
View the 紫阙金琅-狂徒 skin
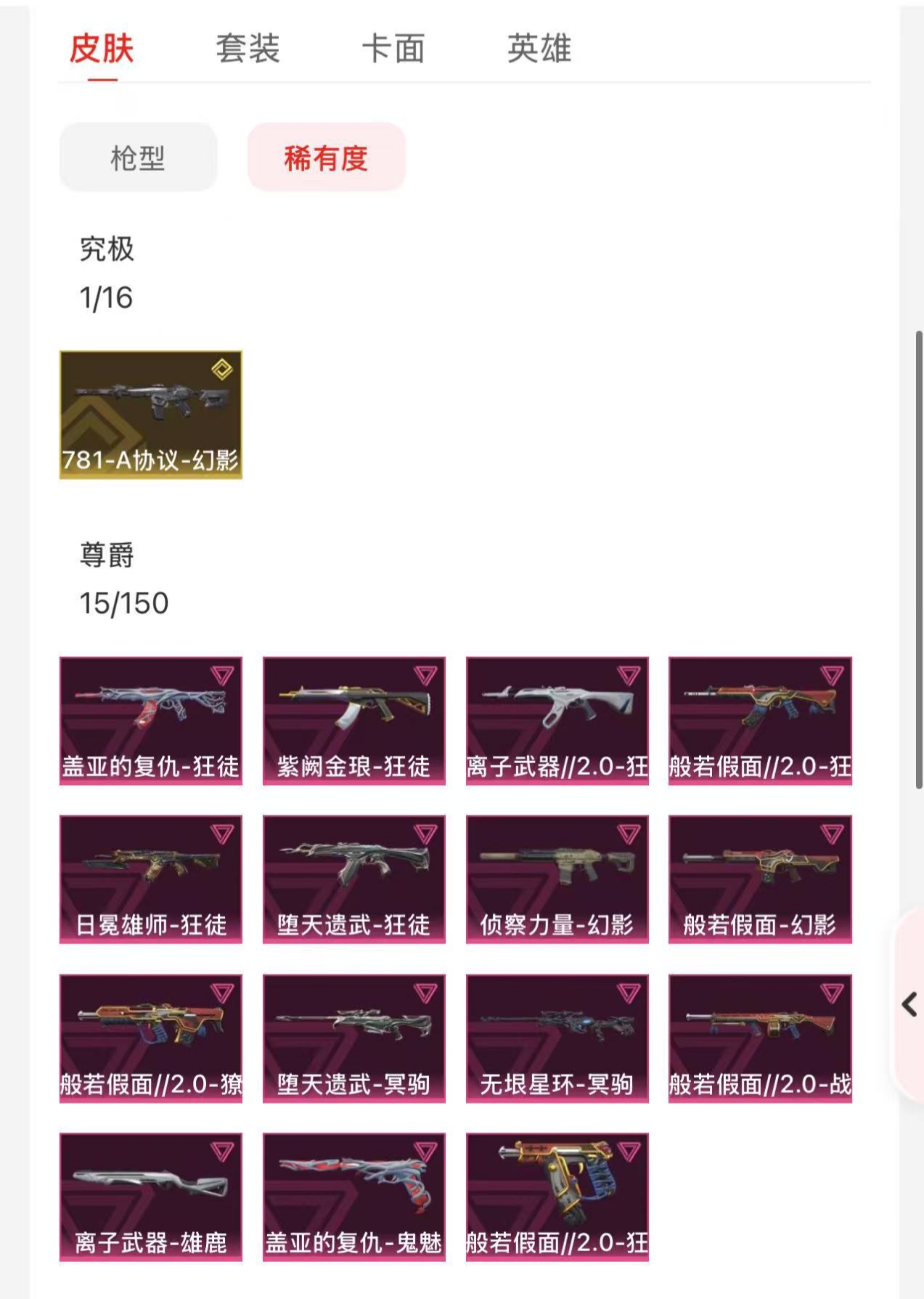[x=354, y=720]
